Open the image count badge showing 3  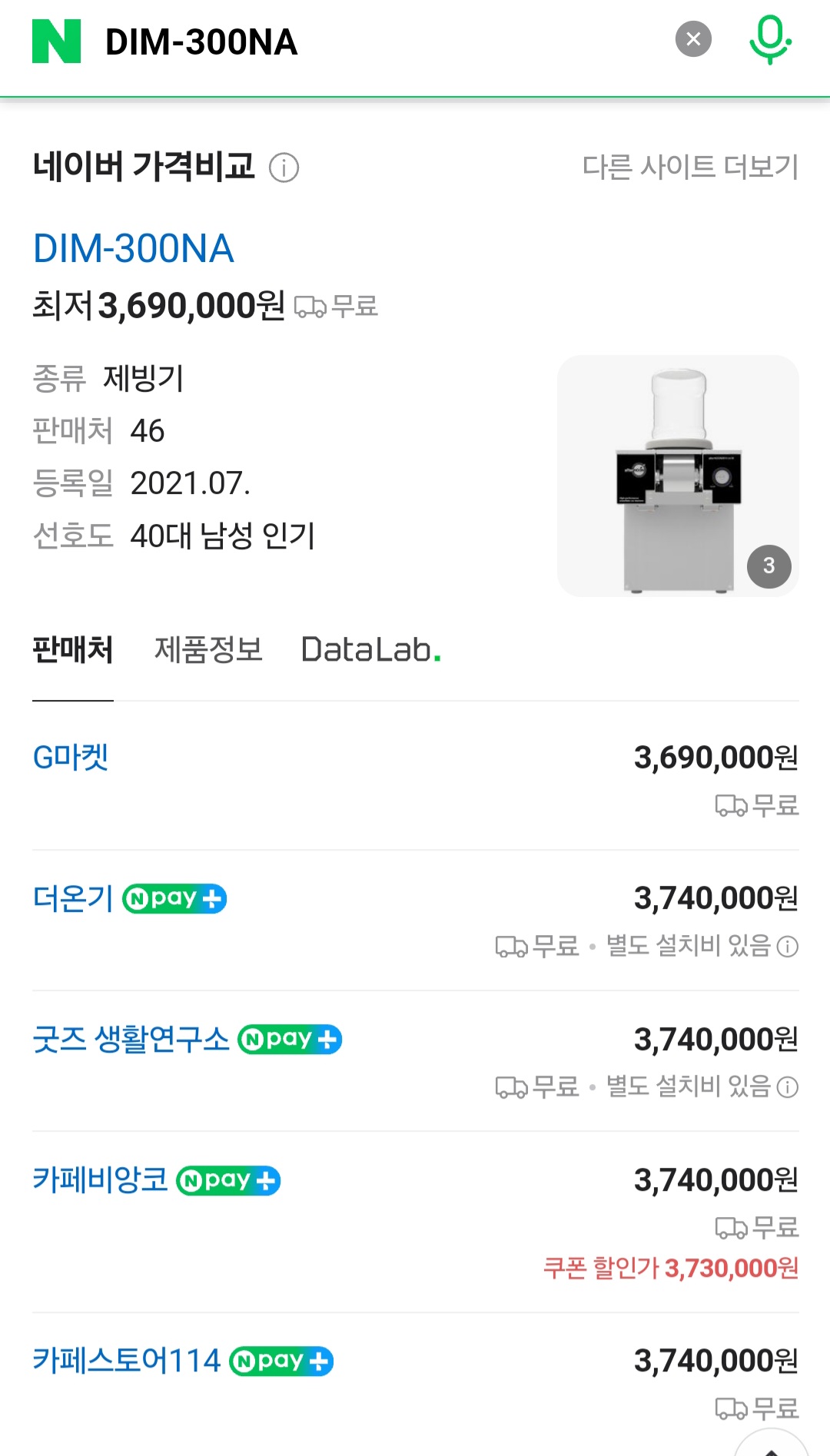pyautogui.click(x=768, y=565)
